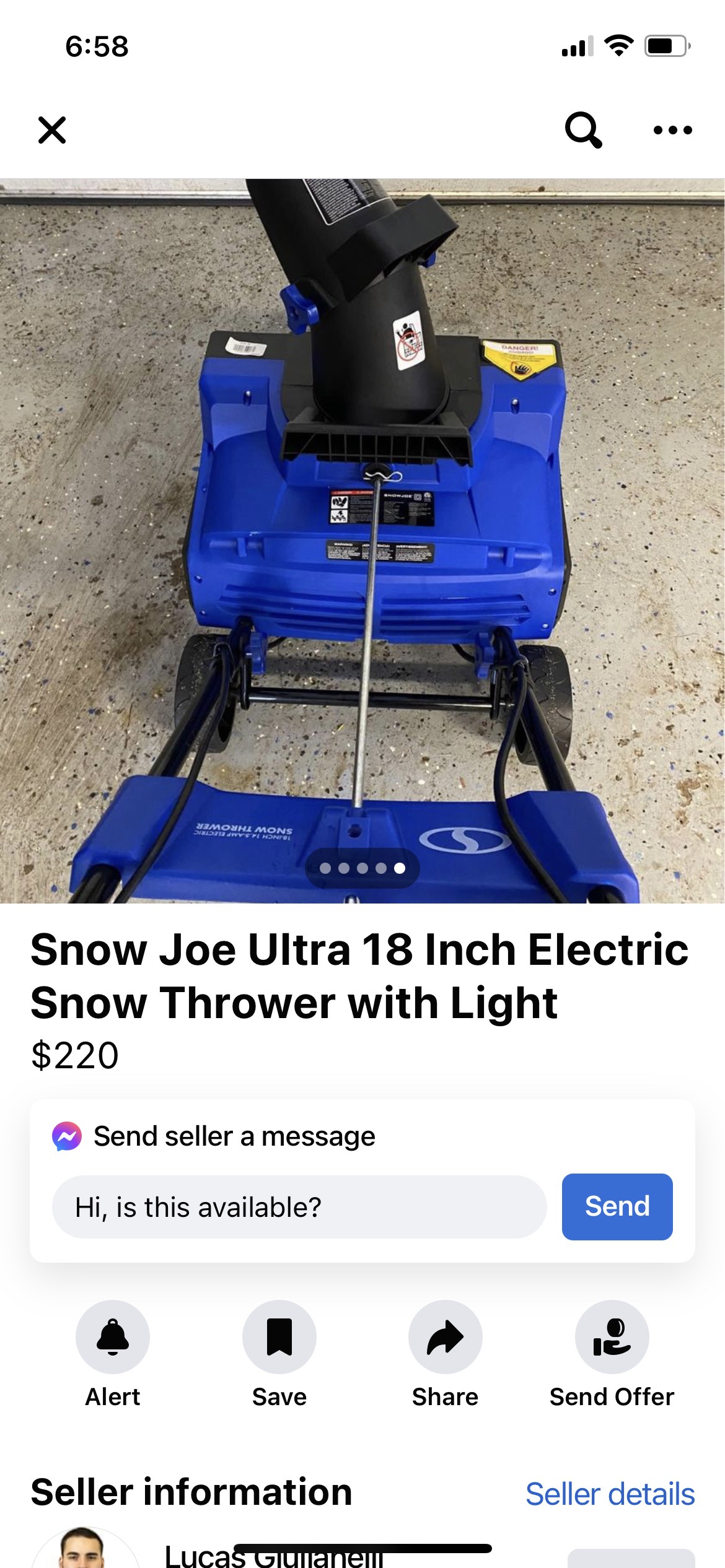
Task: Tap the photo page indicator dots
Action: tap(362, 868)
